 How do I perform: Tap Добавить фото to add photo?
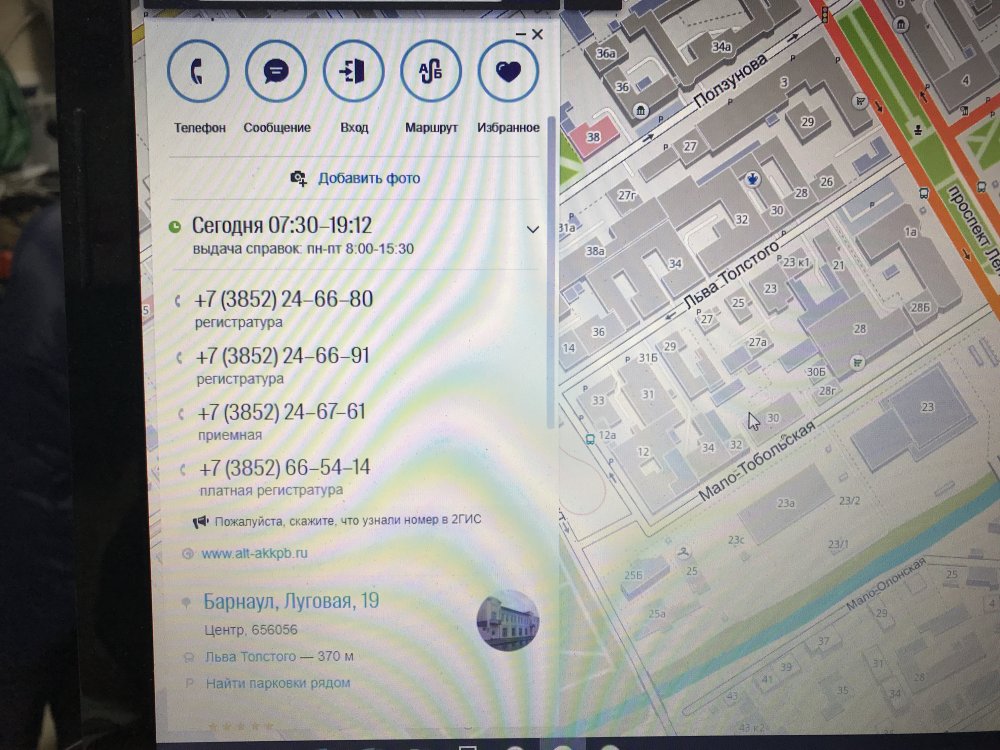coord(356,179)
